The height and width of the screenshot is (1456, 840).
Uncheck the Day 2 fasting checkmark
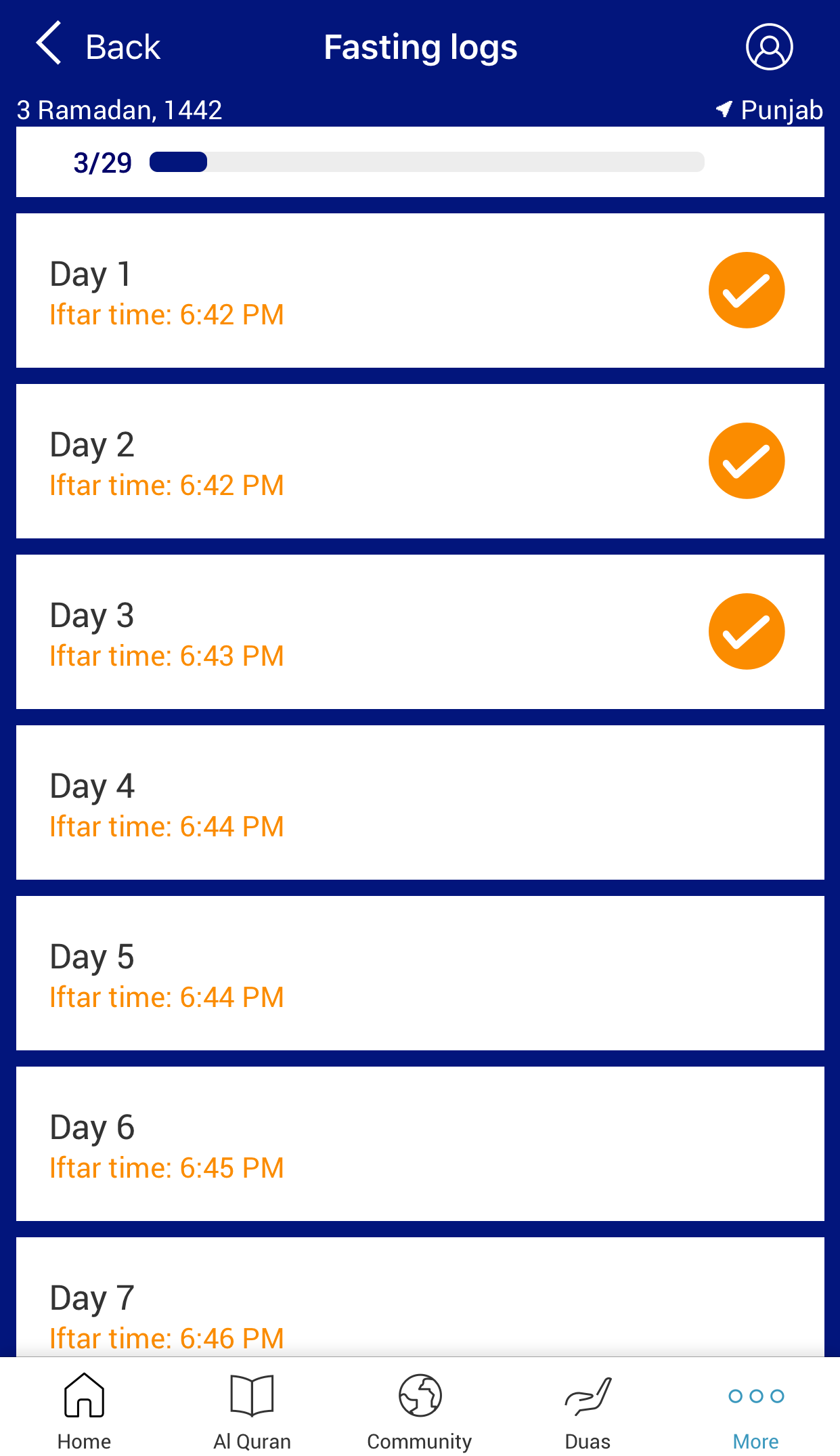click(x=747, y=461)
